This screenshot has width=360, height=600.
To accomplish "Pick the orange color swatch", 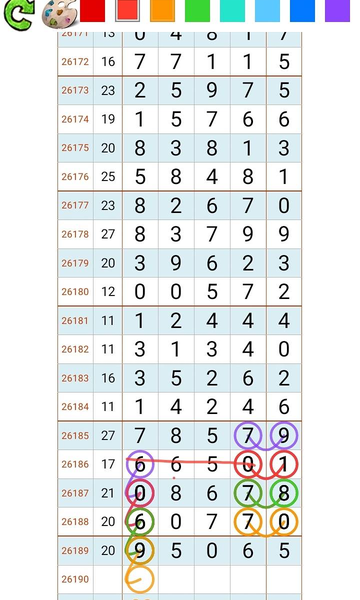I will click(162, 11).
